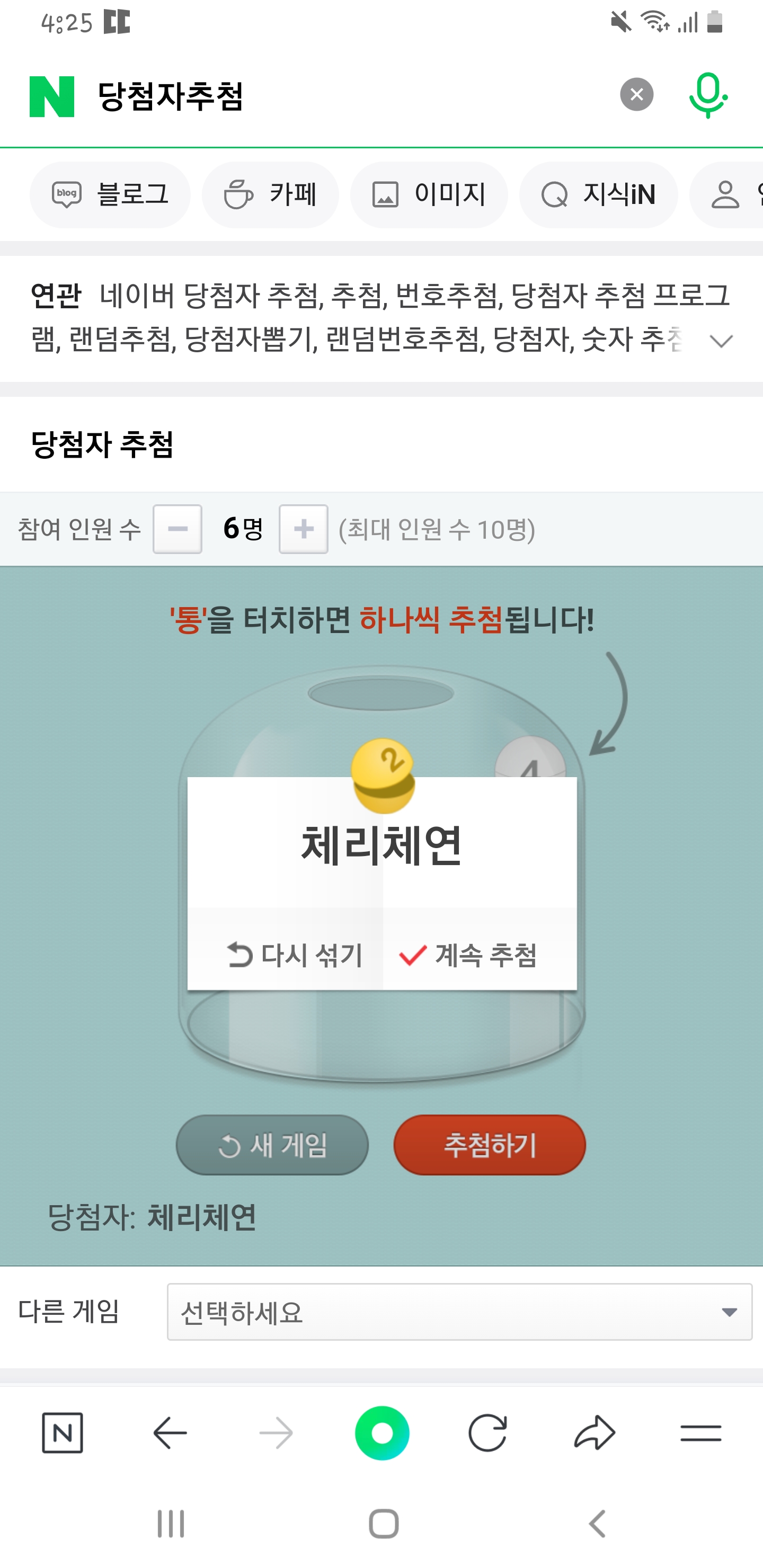Increase the participant count
This screenshot has height=1568, width=763.
303,529
